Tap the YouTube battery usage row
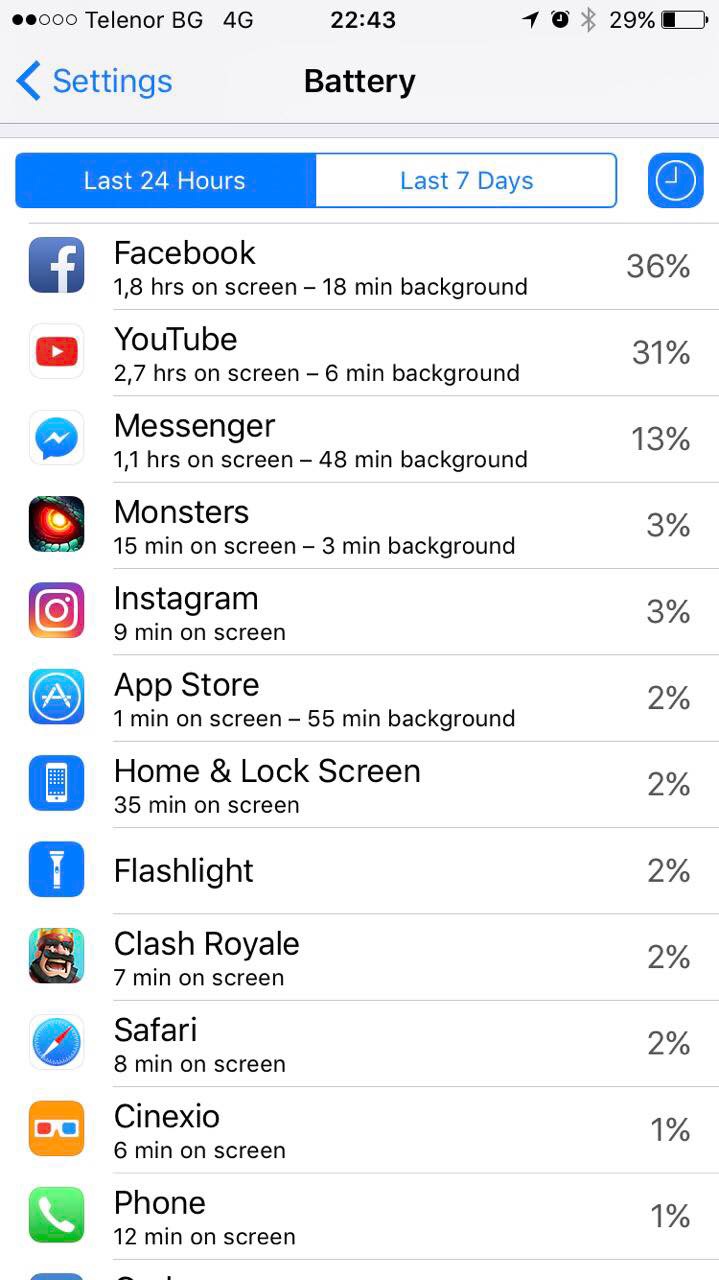Image resolution: width=719 pixels, height=1280 pixels. (360, 353)
